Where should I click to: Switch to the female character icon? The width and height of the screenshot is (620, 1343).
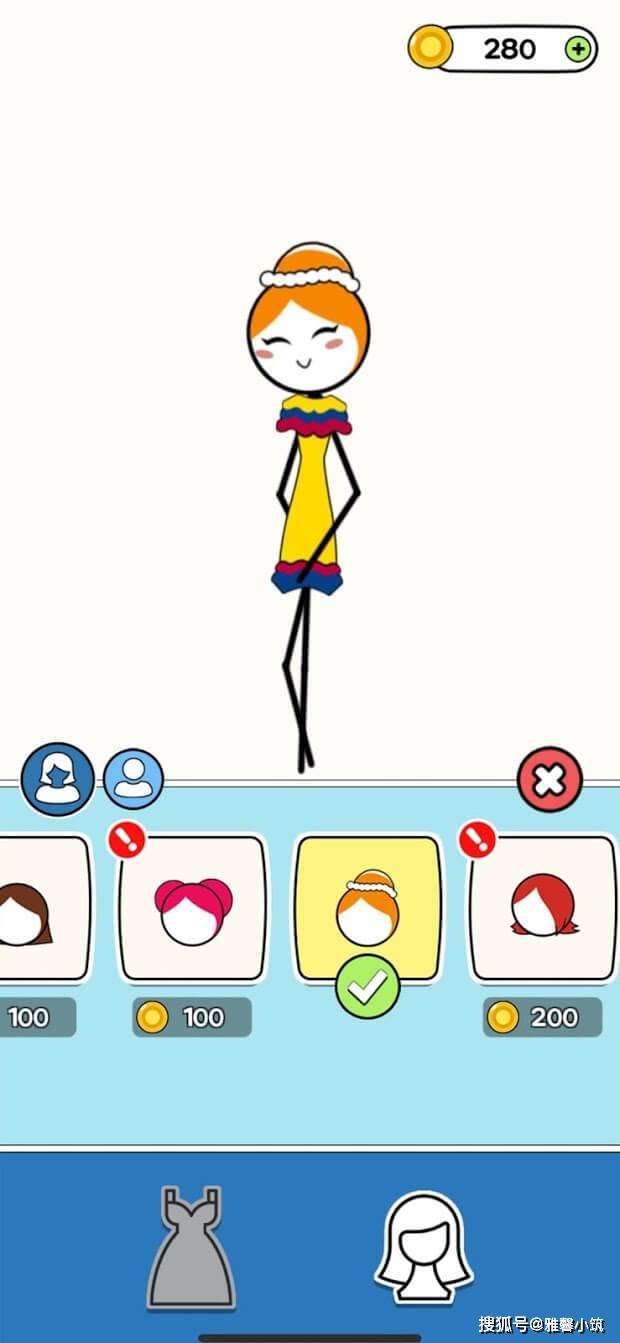click(58, 779)
